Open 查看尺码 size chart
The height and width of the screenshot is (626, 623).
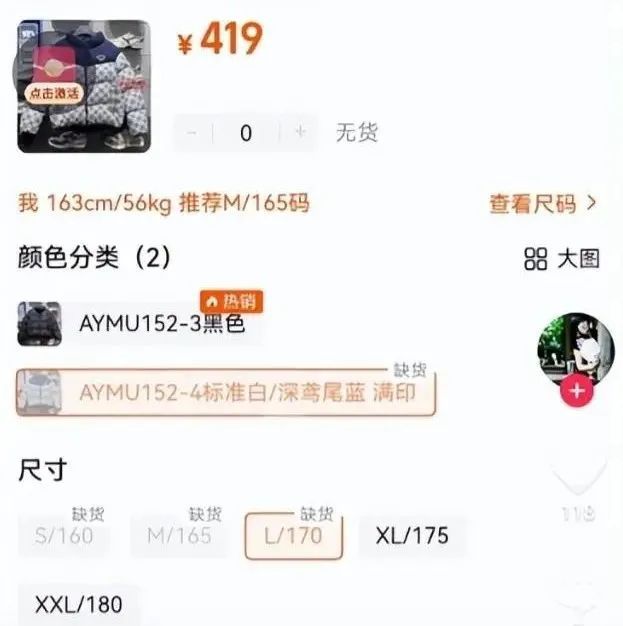pyautogui.click(x=543, y=203)
